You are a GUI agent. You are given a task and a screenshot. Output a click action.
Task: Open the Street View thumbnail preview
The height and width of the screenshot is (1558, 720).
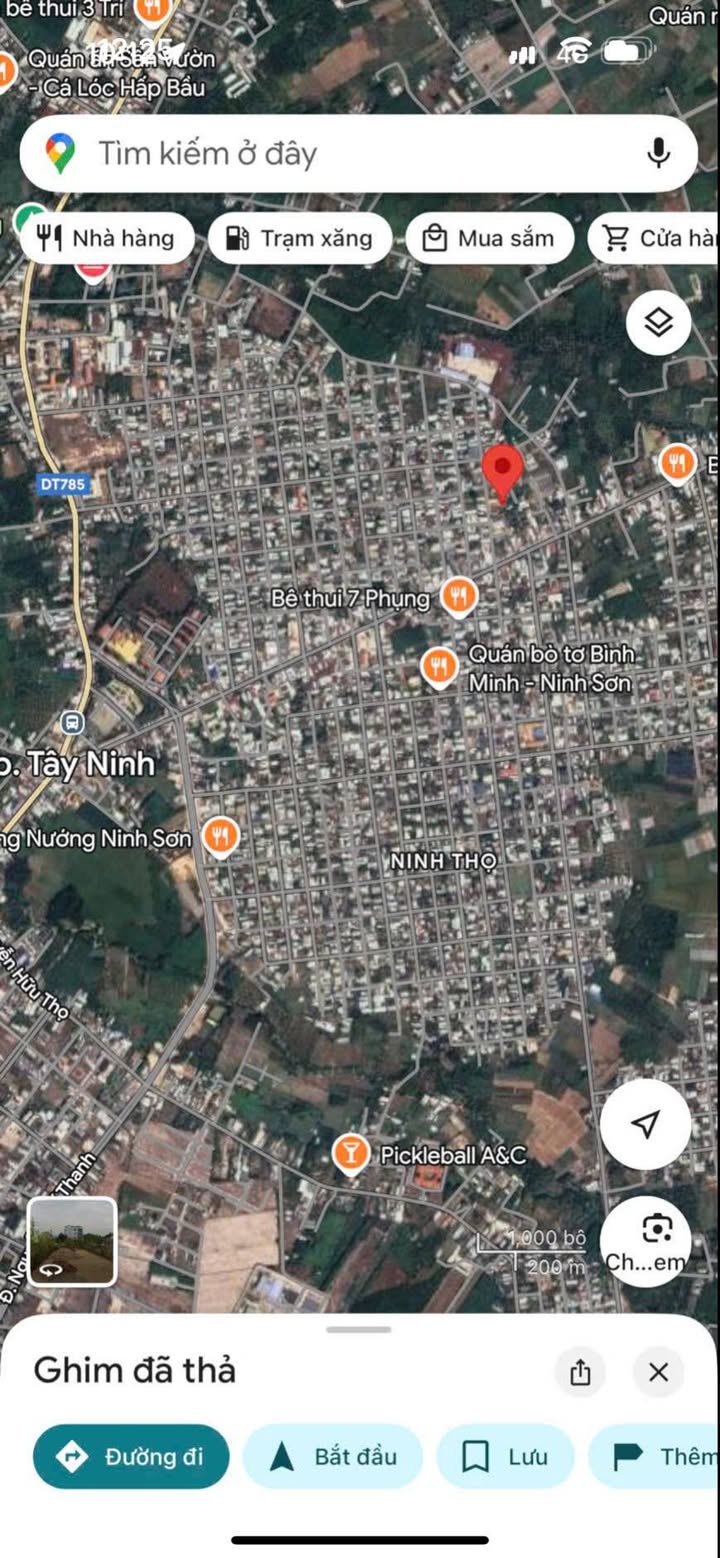pyautogui.click(x=72, y=1241)
